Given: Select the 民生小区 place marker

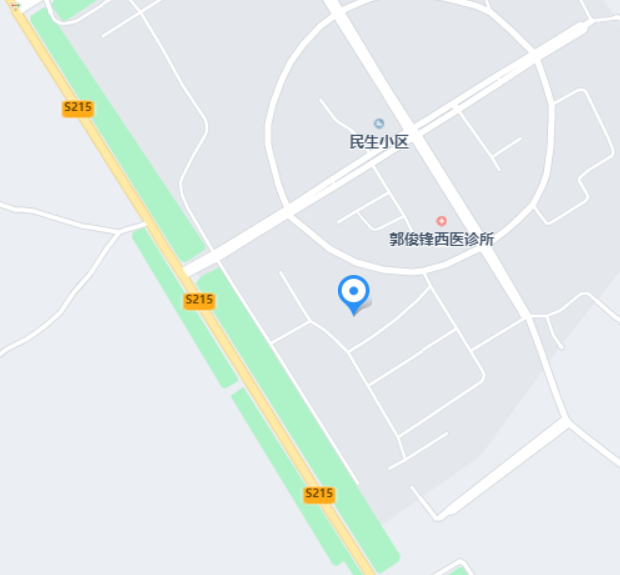Looking at the screenshot, I should click(x=379, y=124).
